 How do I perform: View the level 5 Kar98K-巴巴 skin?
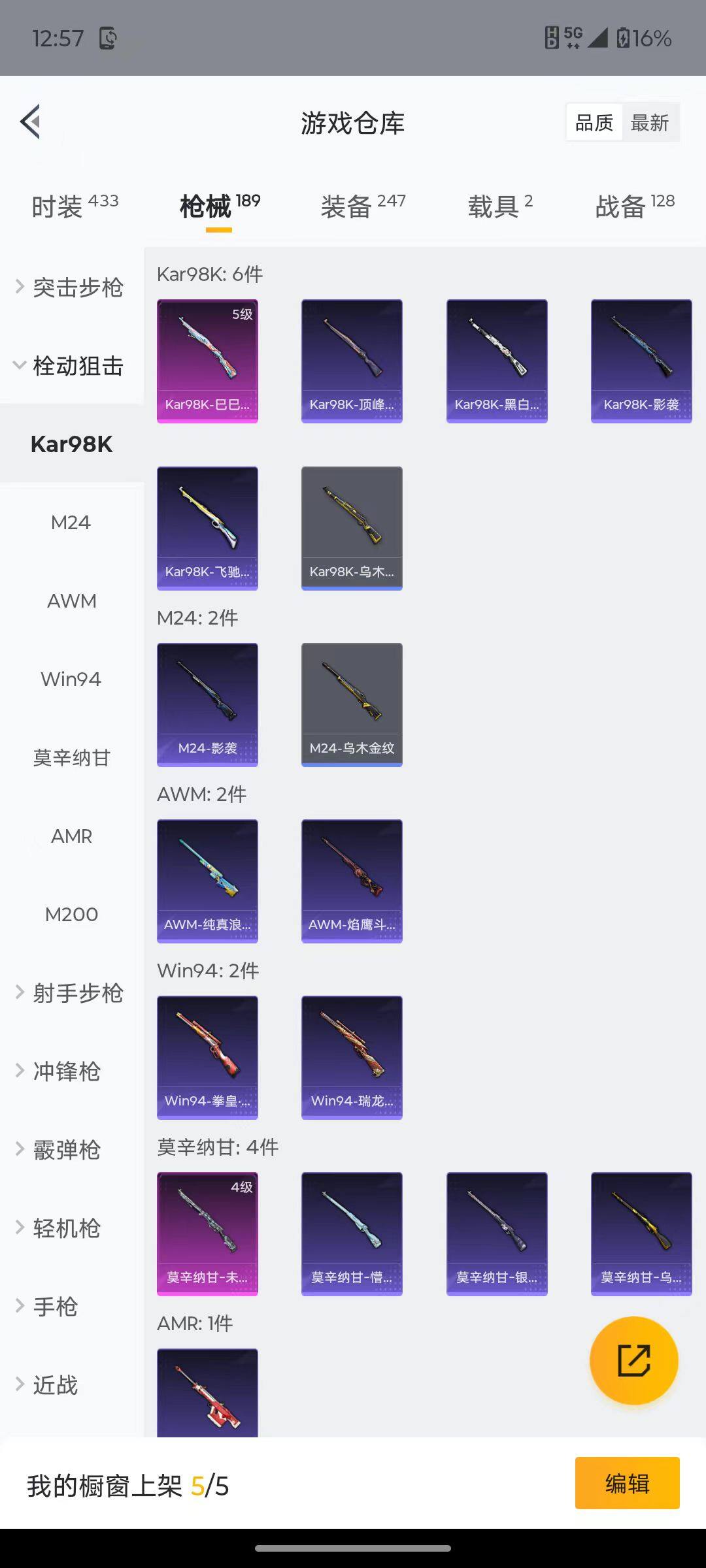(x=207, y=359)
